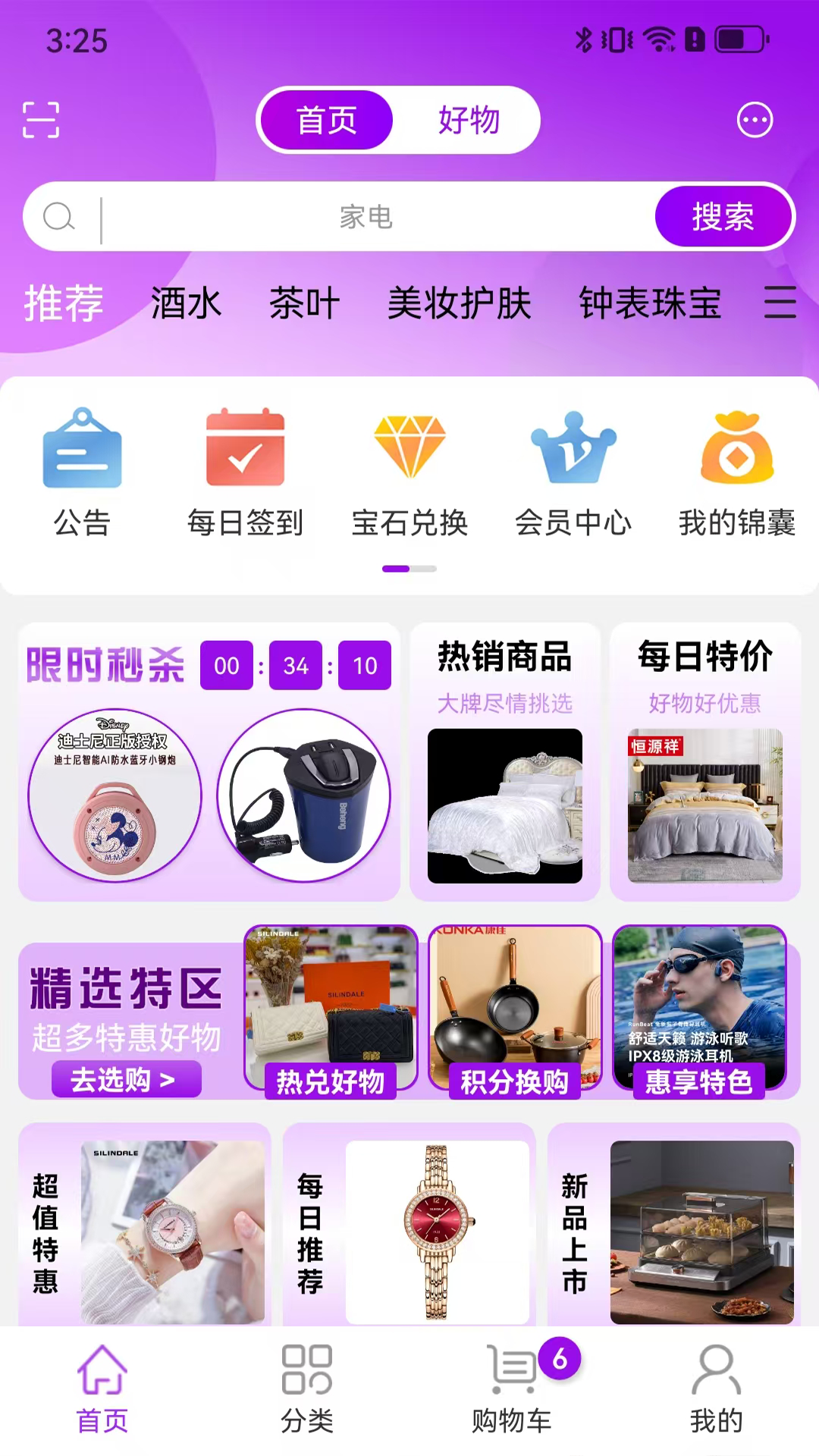Select the 美妆护肤 category tab

point(459,304)
